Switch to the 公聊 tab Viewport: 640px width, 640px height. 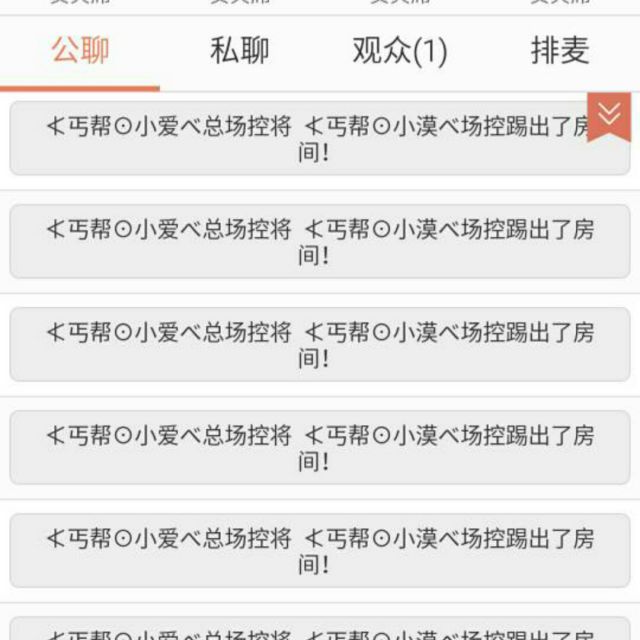pos(80,50)
